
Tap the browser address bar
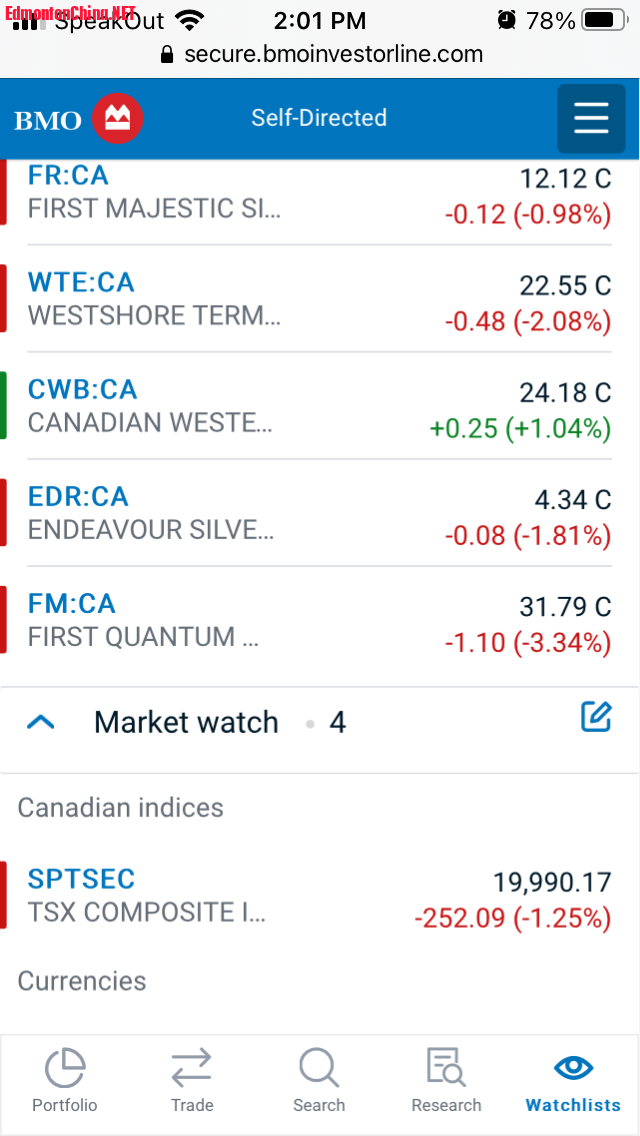(320, 54)
